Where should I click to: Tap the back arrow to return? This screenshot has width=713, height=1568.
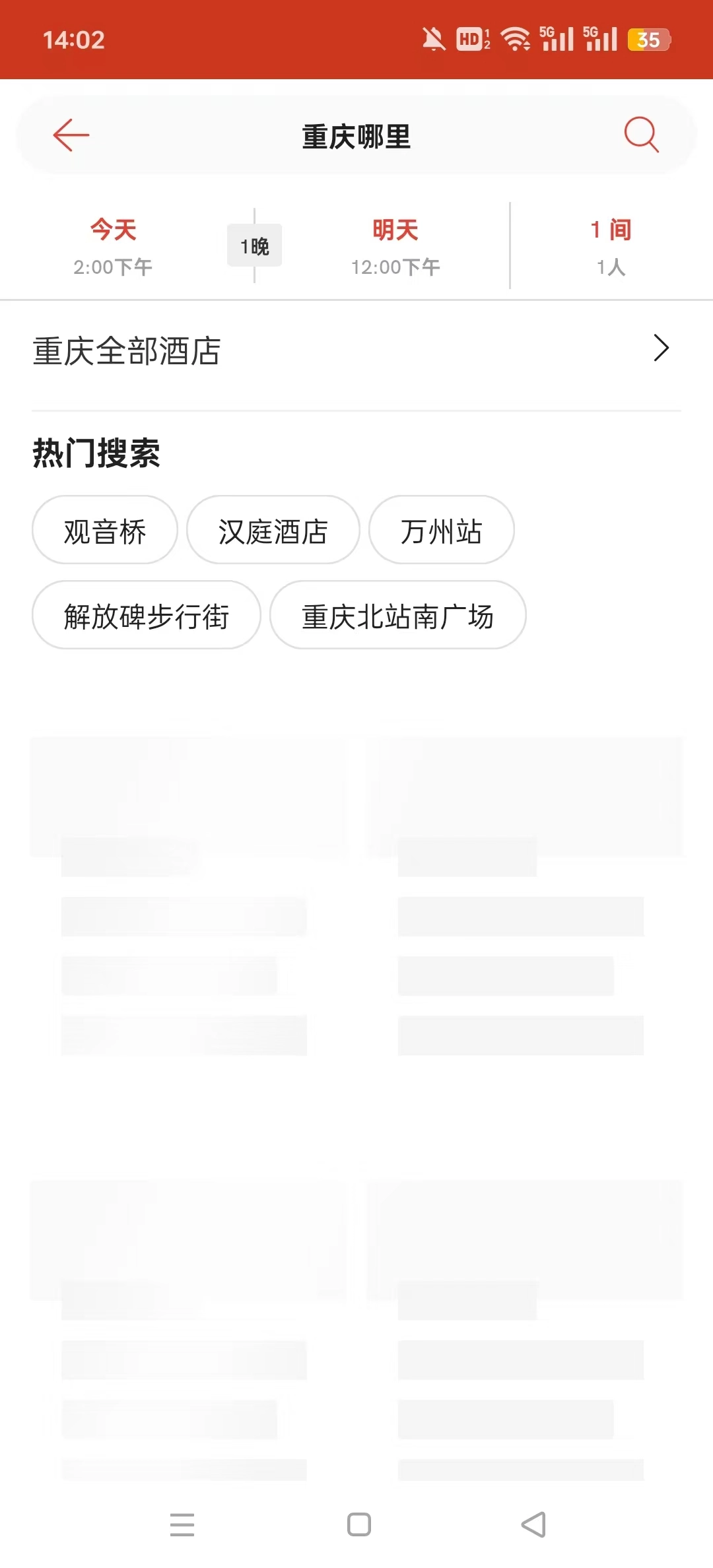72,134
